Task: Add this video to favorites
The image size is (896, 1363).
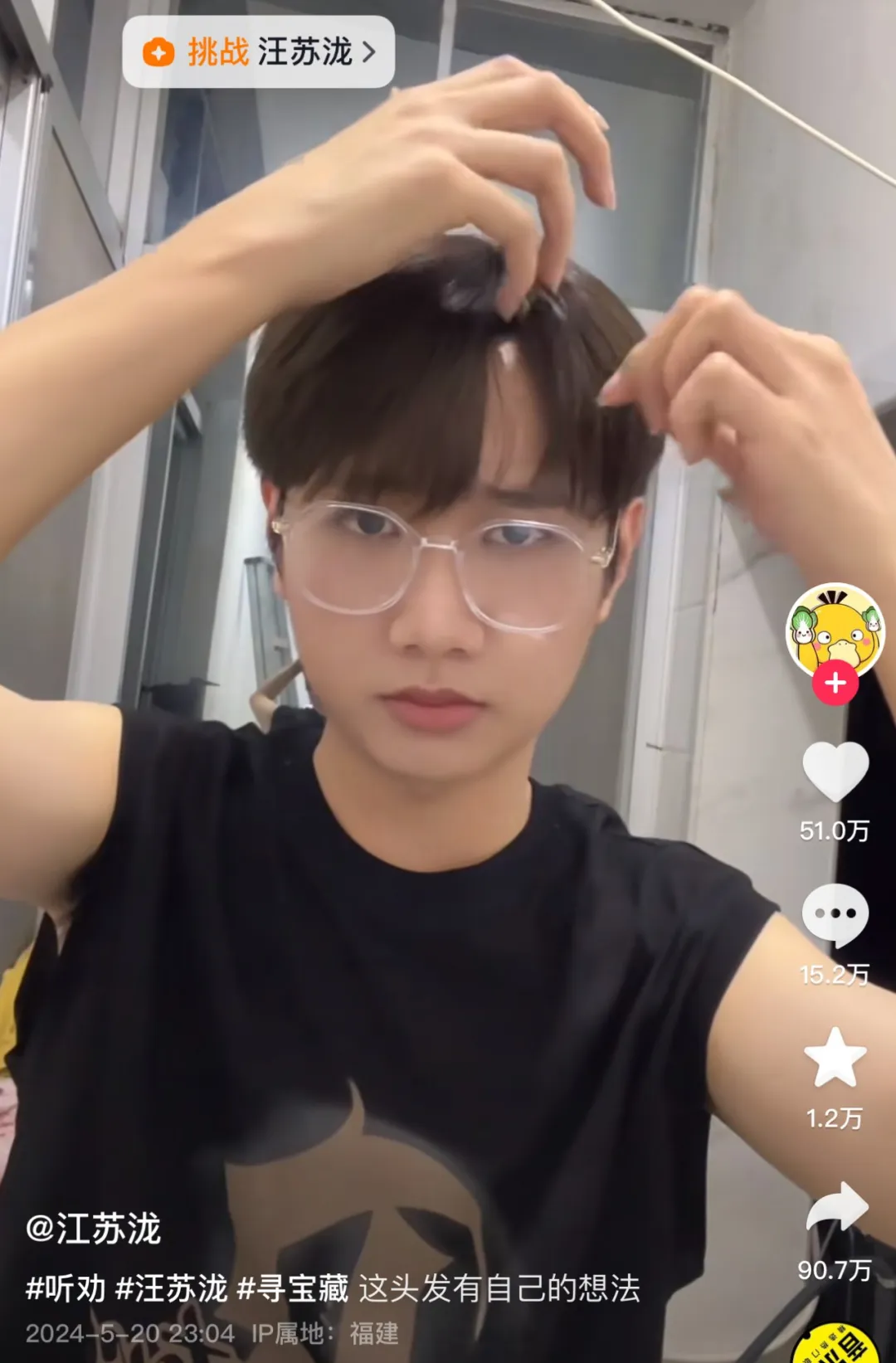Action: tap(835, 1058)
